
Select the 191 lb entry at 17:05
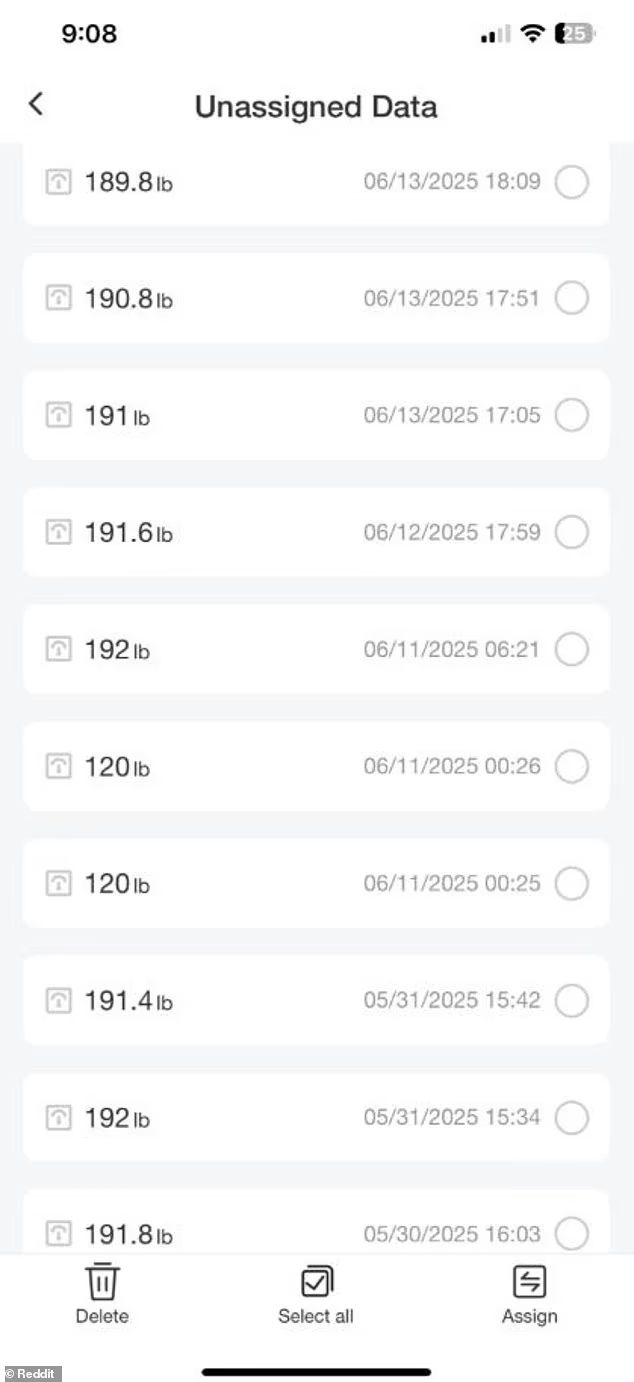coord(571,415)
